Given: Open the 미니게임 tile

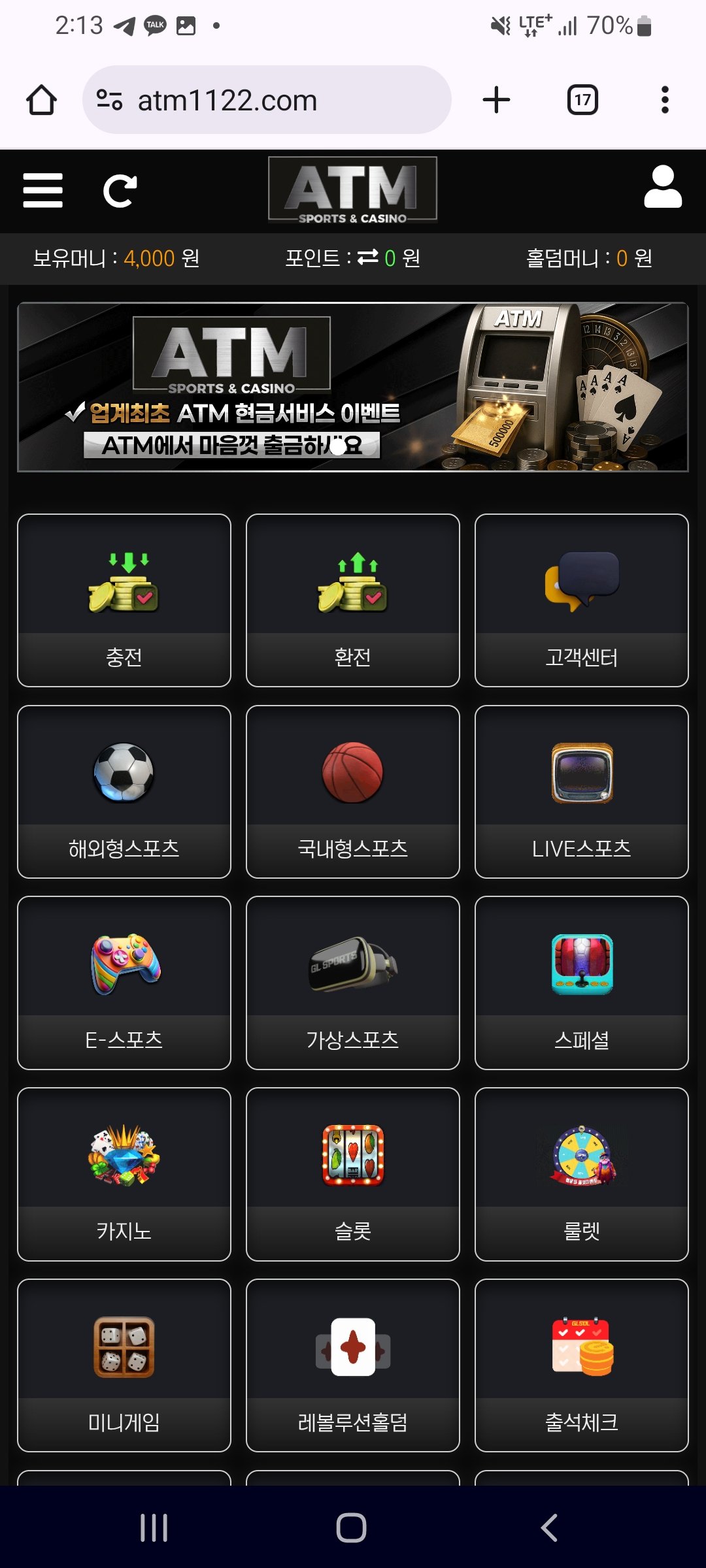Looking at the screenshot, I should pos(124,1365).
